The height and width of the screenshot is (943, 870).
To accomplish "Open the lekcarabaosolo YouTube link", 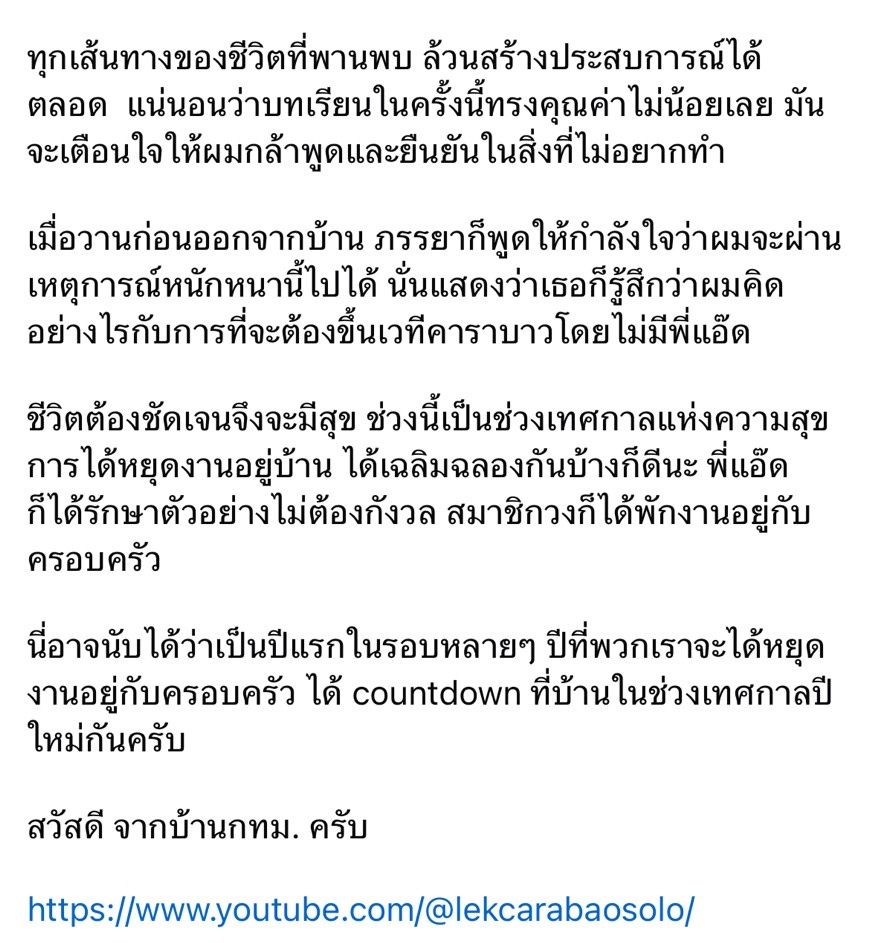I will click(x=360, y=909).
